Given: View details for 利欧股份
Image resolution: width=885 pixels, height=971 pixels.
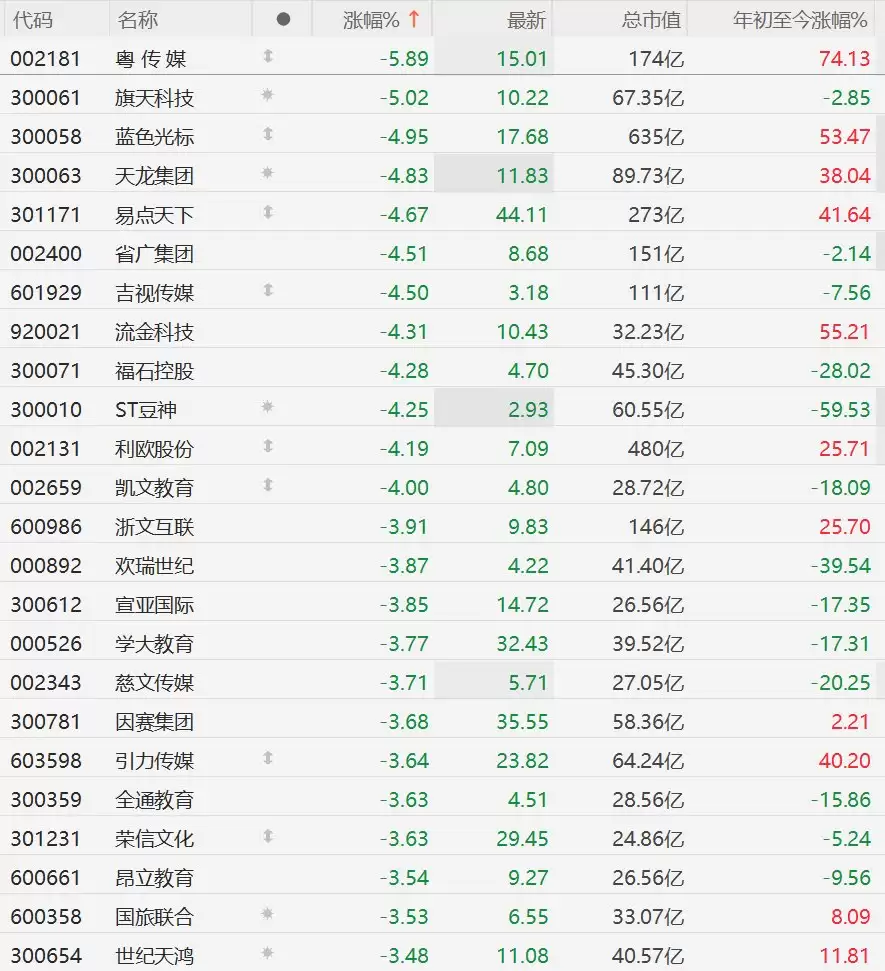Looking at the screenshot, I should 442,448.
